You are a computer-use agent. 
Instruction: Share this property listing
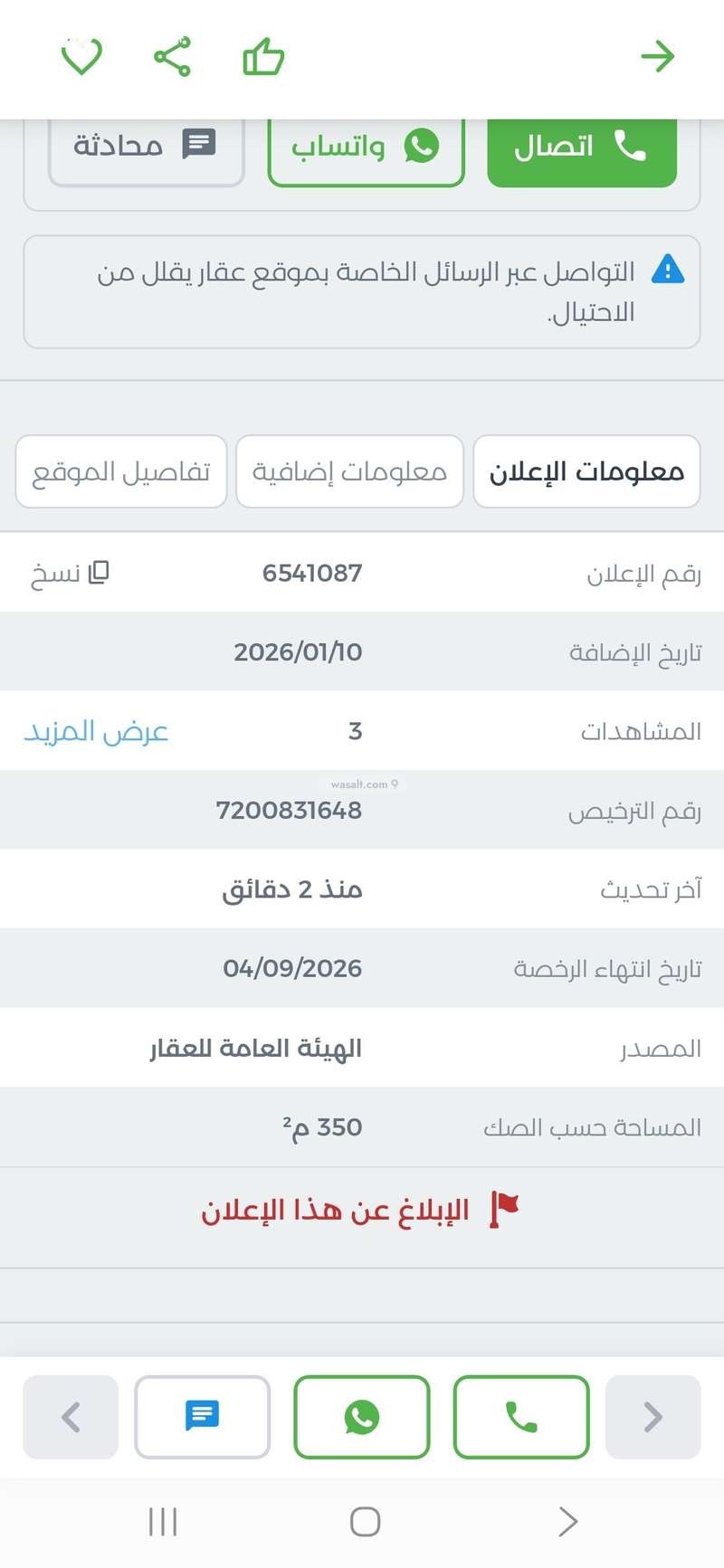[172, 57]
